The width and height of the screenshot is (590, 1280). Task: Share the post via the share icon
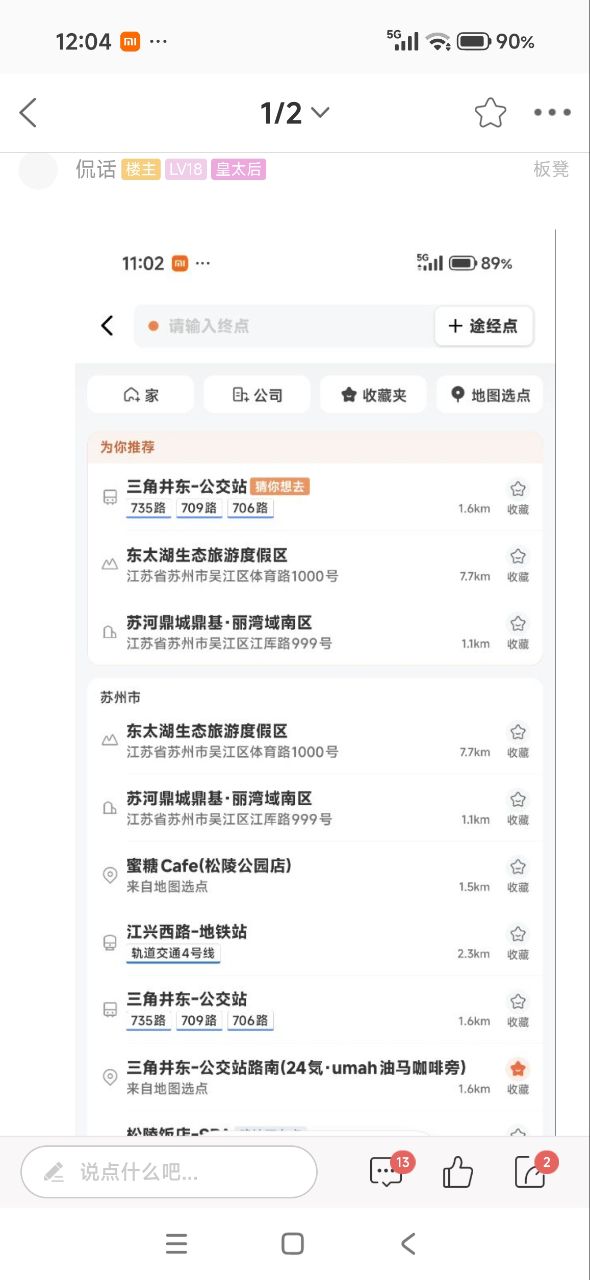point(532,1171)
